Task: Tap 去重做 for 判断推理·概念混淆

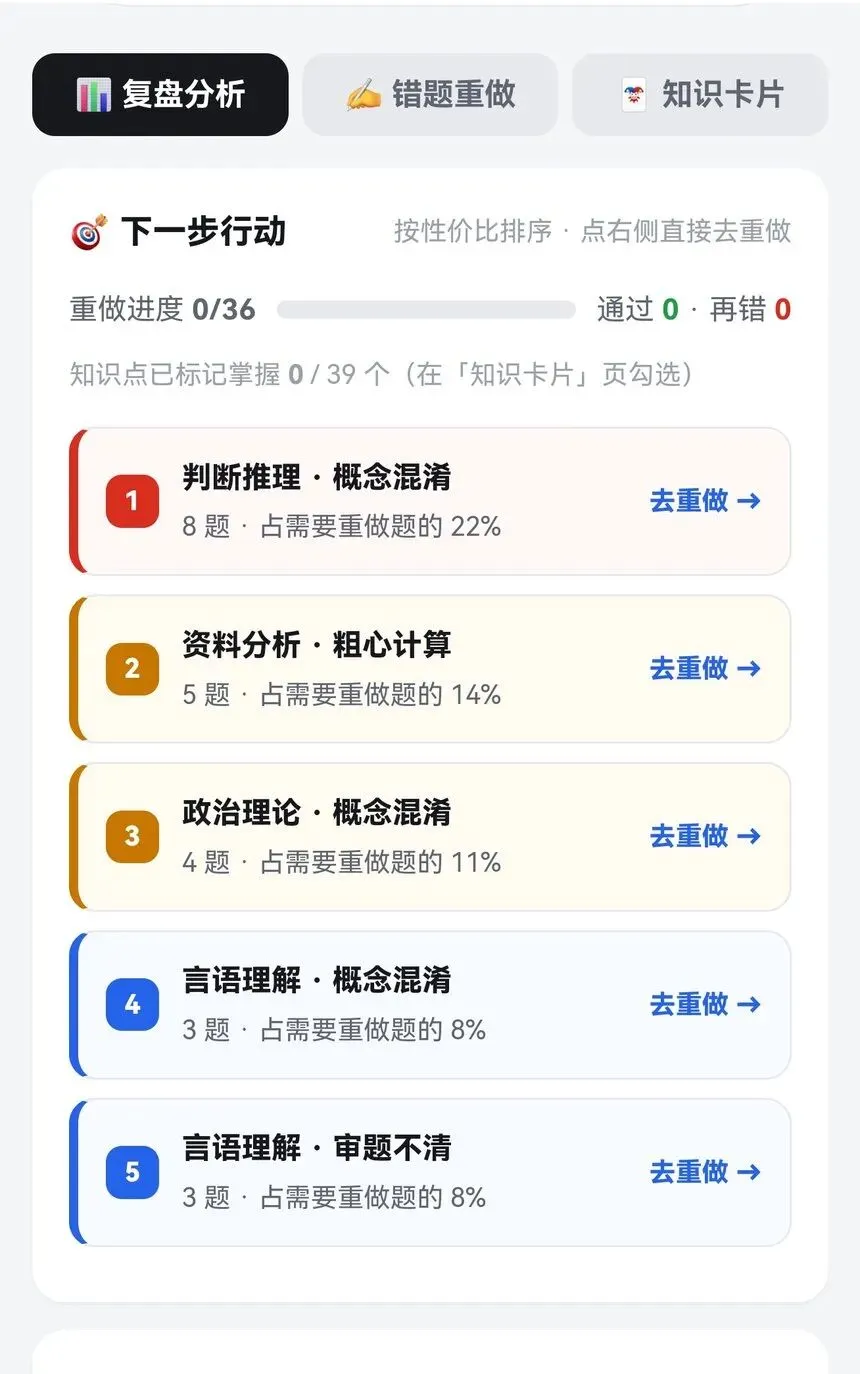Action: 705,501
